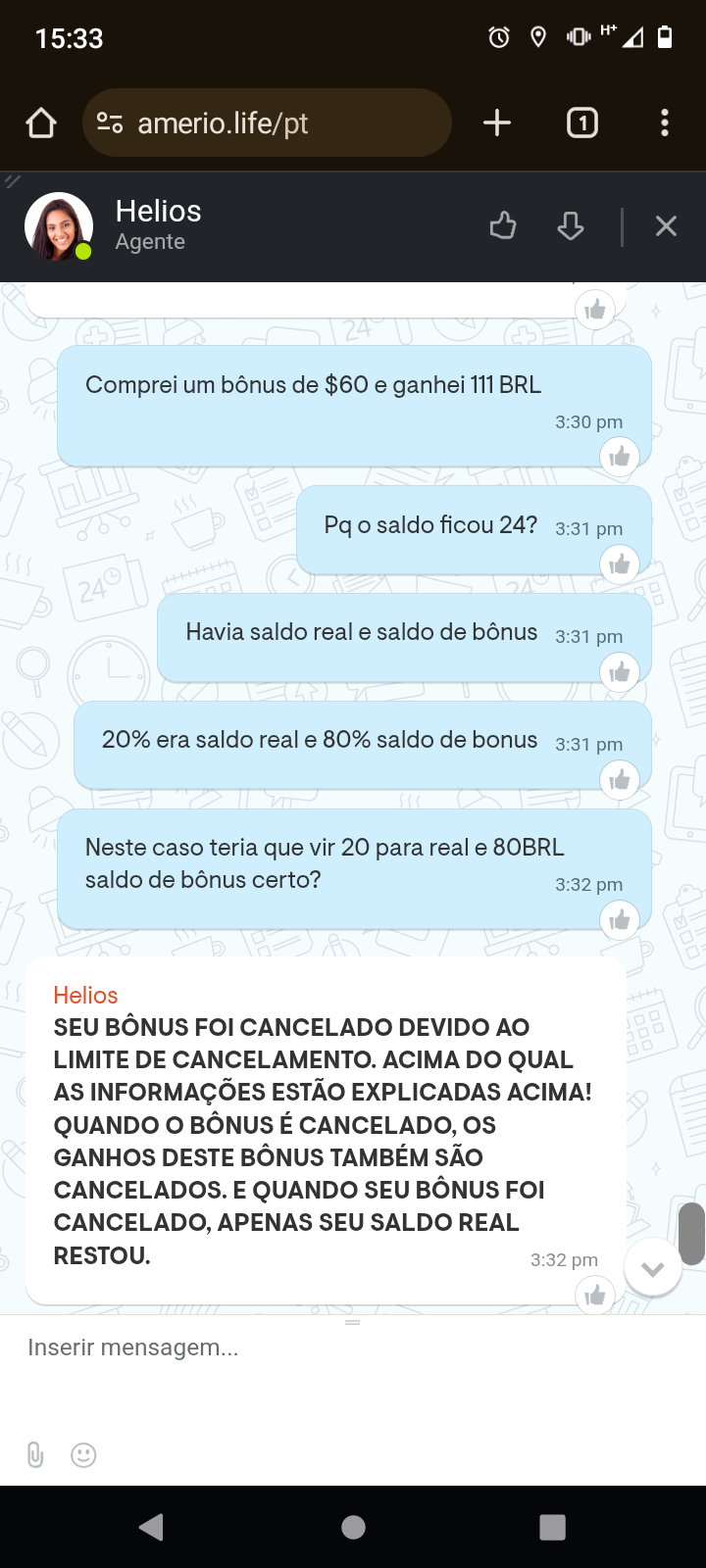
Task: Close the Helios chat window
Action: (666, 226)
